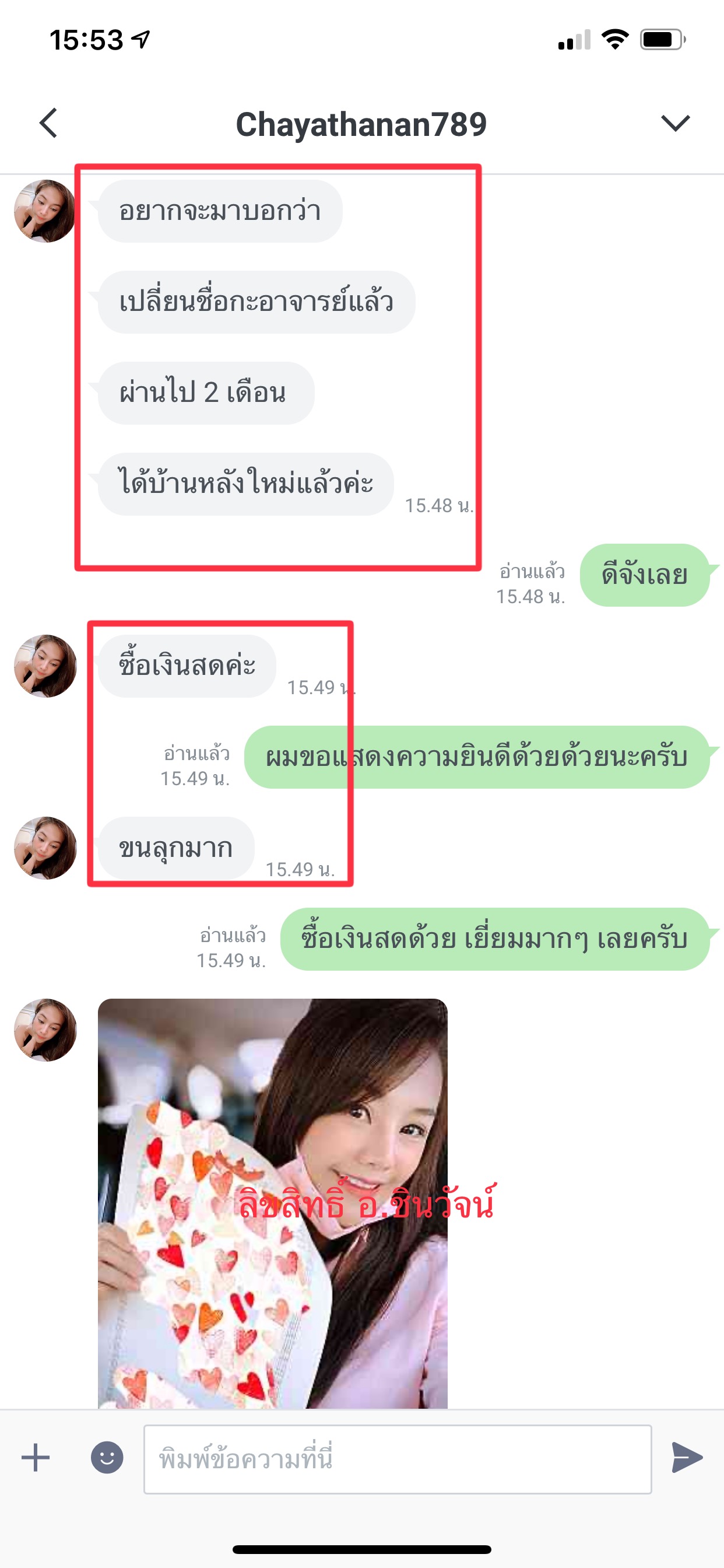
Task: Open sender's avatar beside the first message
Action: click(x=44, y=211)
